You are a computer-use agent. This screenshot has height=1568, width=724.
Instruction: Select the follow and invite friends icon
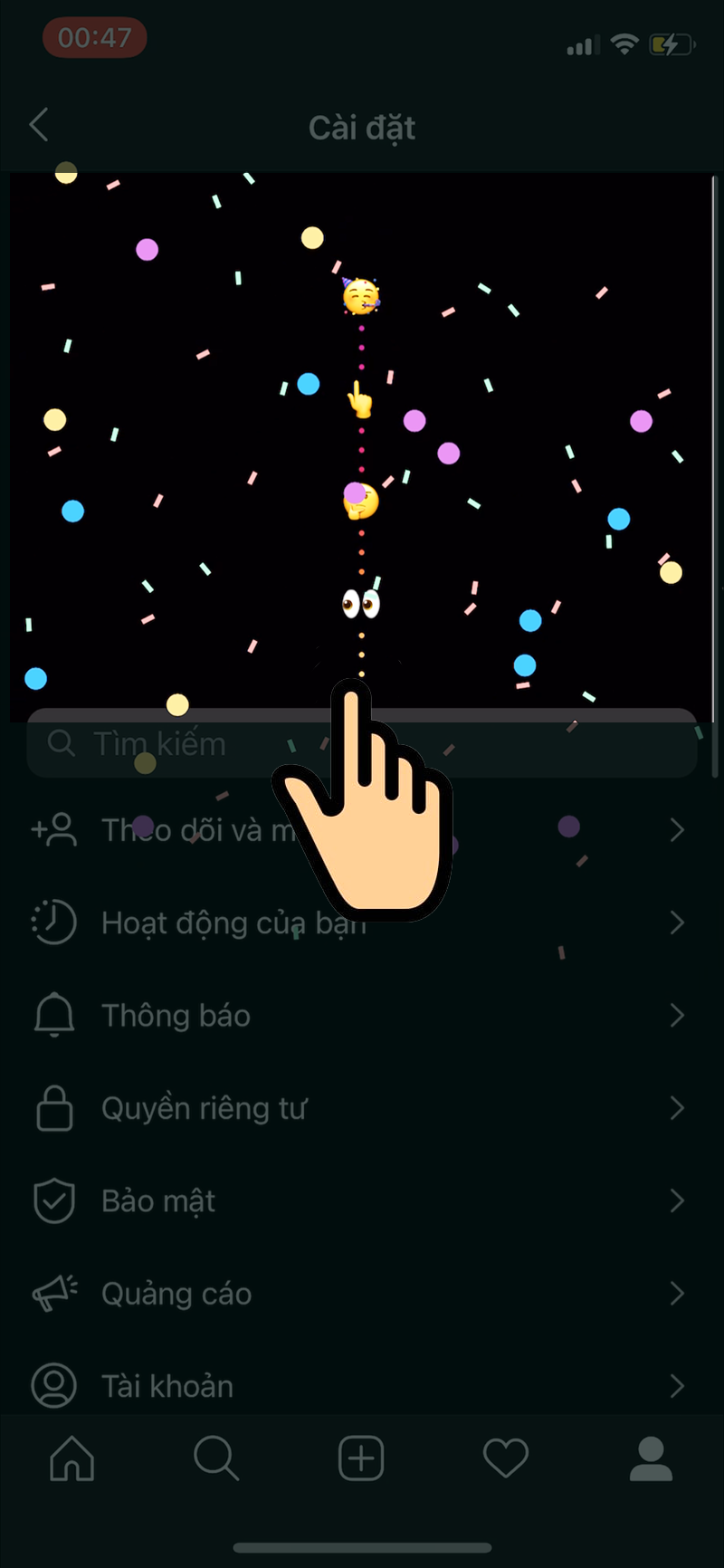[54, 830]
